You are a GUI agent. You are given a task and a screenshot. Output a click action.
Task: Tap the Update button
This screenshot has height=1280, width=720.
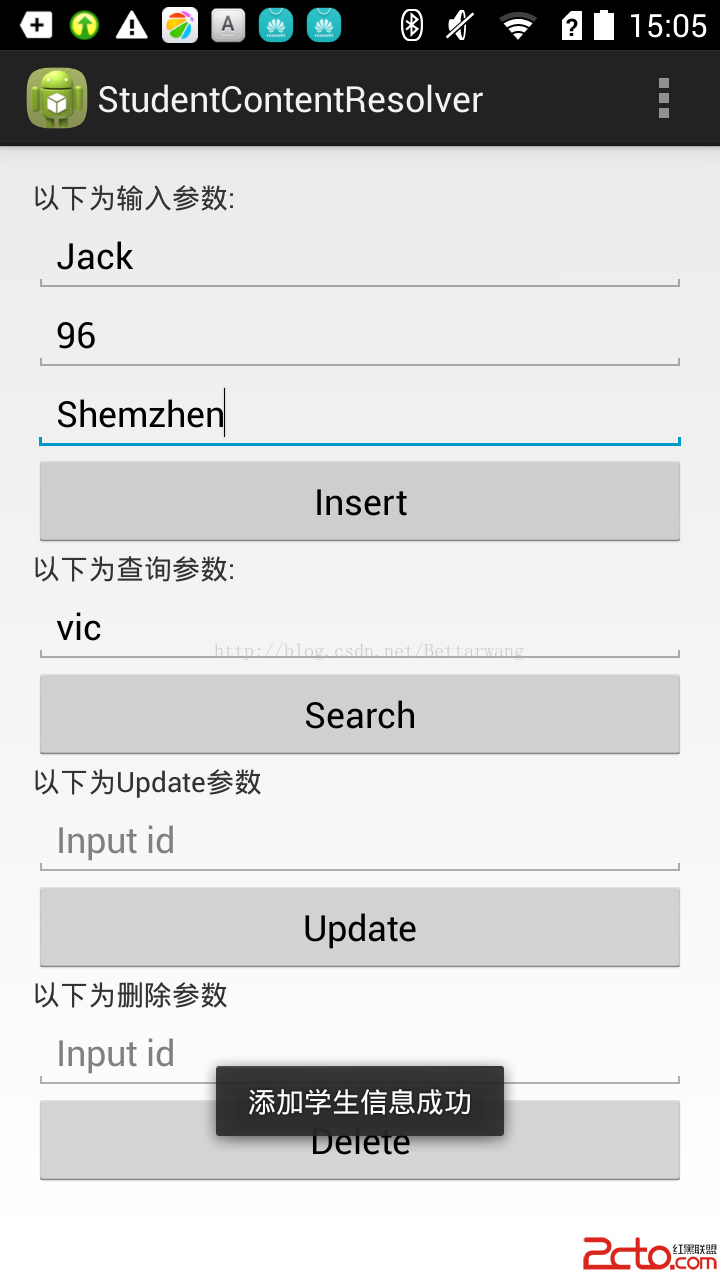point(360,928)
